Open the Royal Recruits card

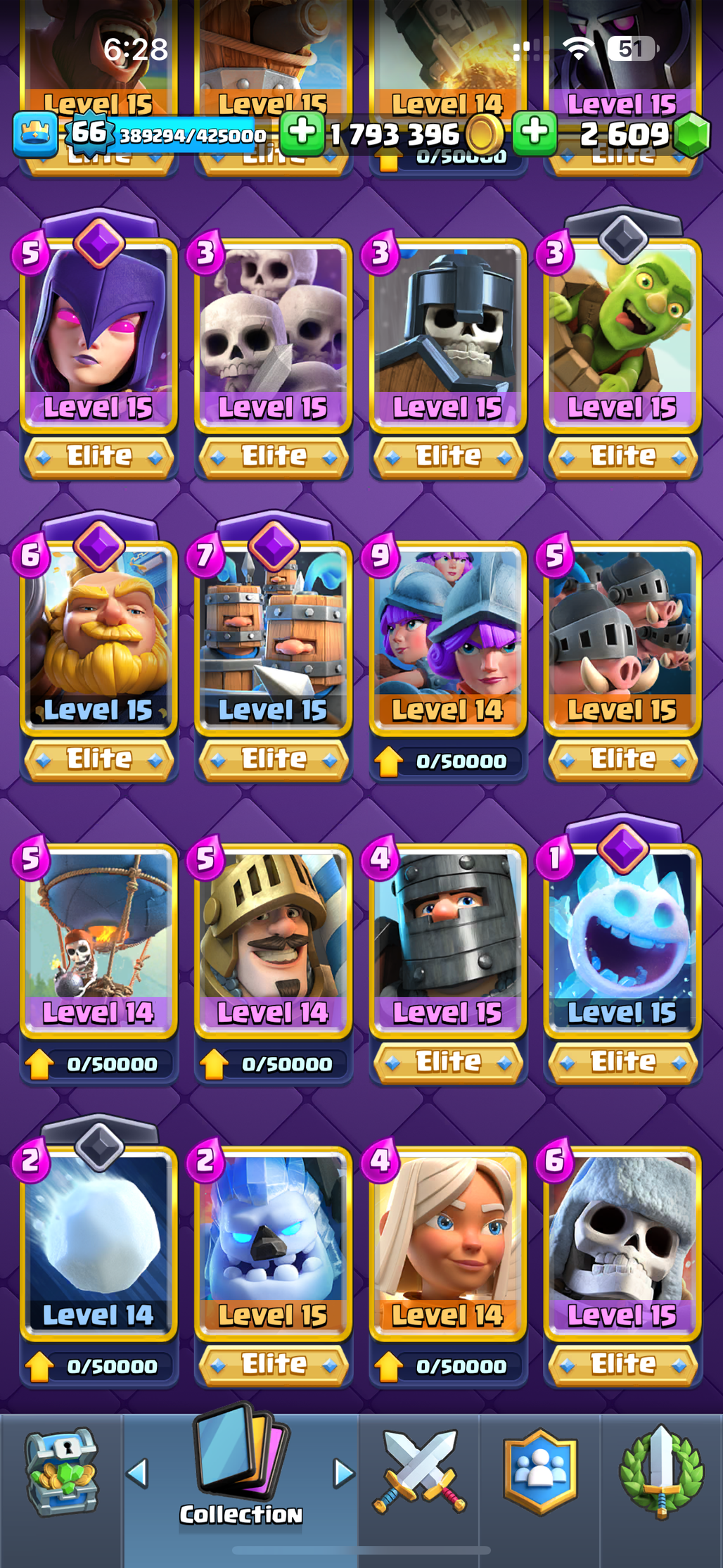[x=273, y=633]
